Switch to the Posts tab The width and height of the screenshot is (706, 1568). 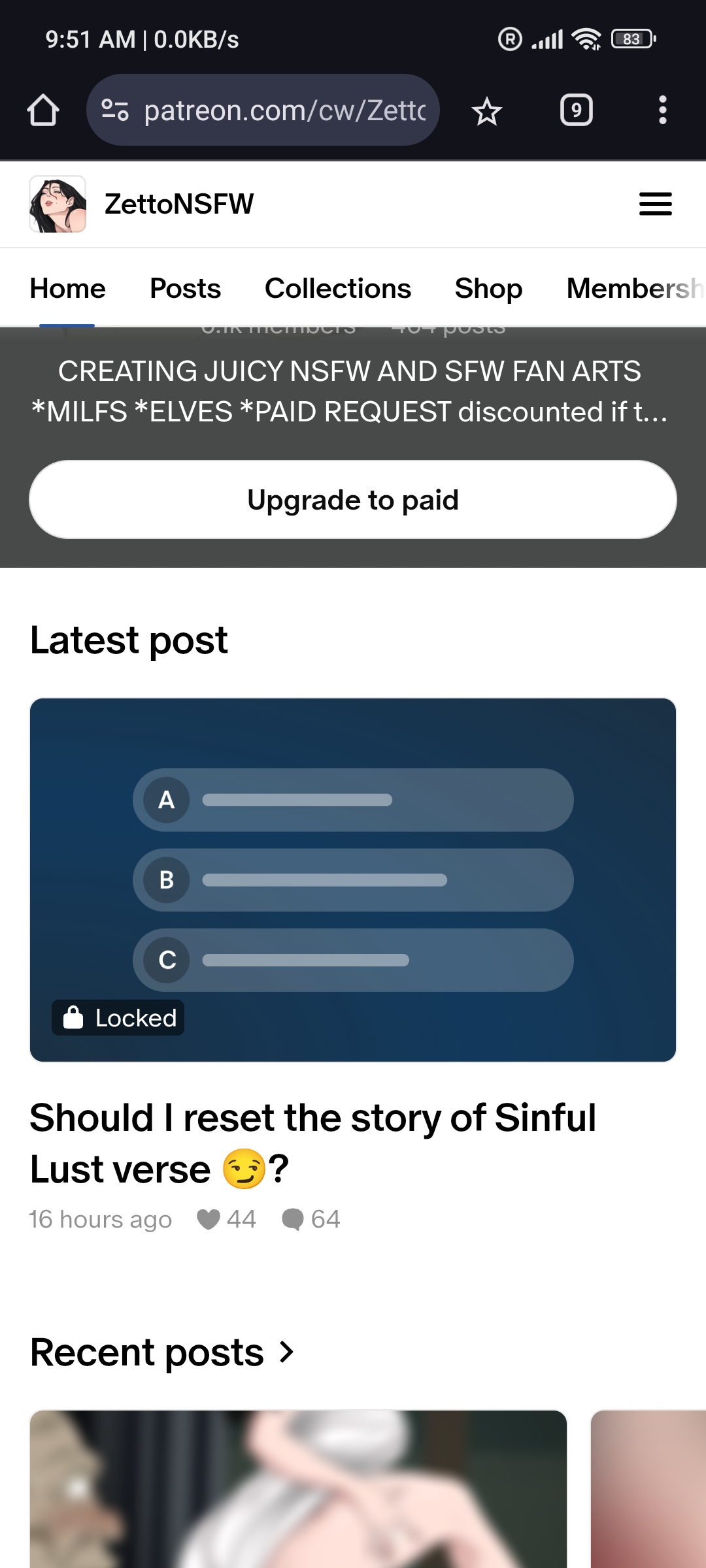coord(186,288)
